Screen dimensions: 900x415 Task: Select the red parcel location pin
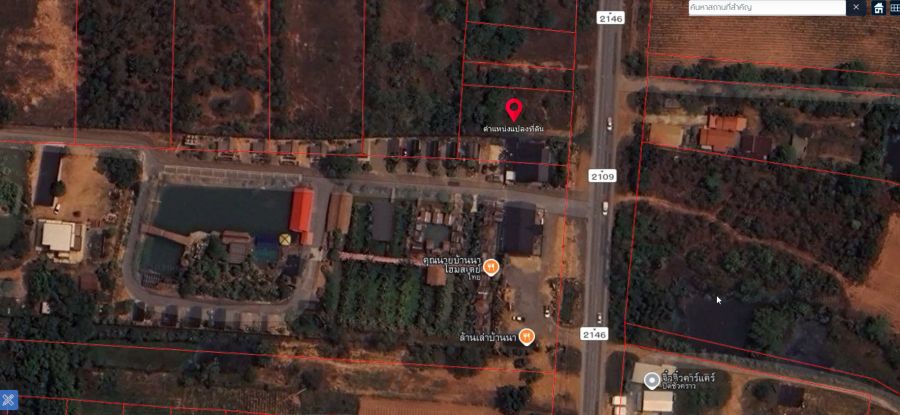514,110
